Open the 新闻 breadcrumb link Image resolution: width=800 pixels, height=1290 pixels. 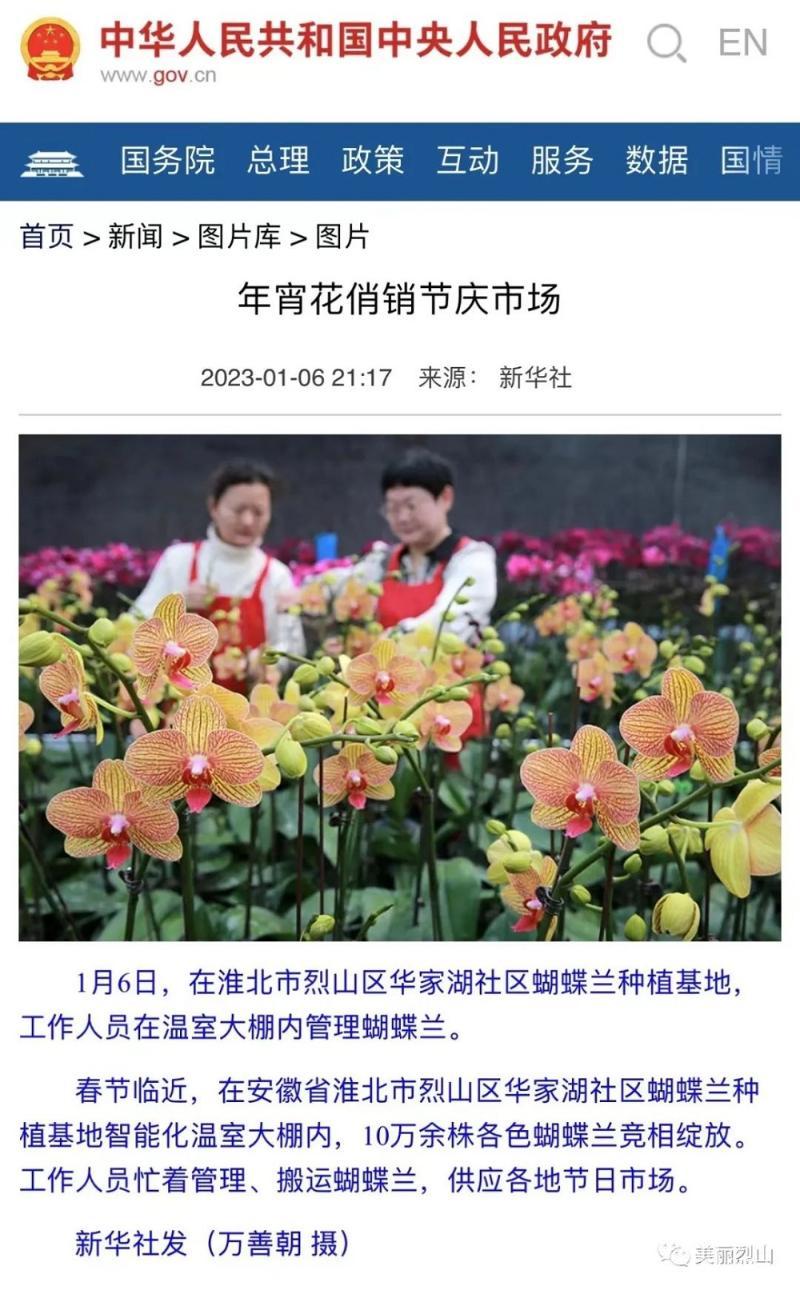135,237
